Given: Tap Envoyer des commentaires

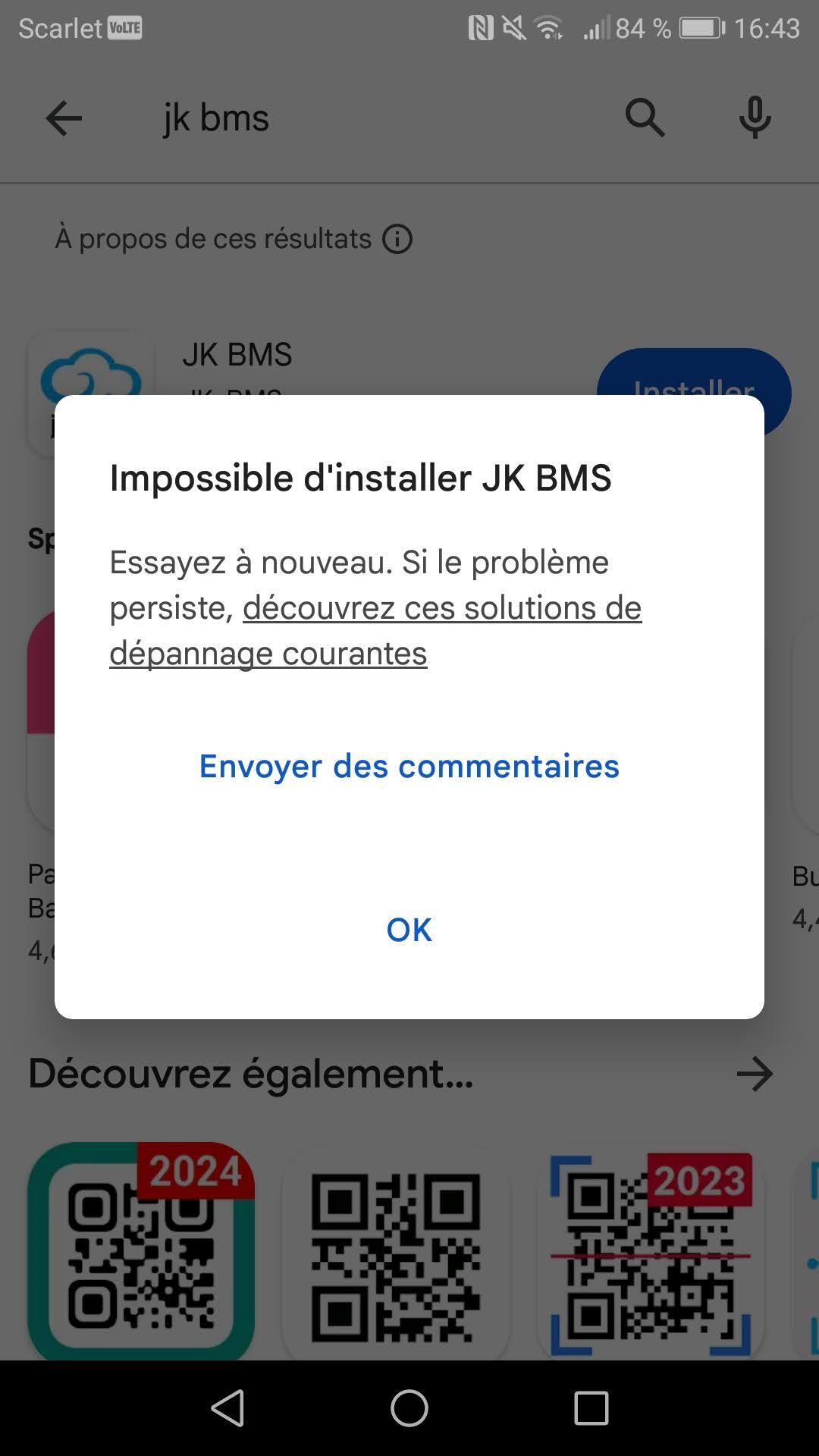Looking at the screenshot, I should click(409, 766).
